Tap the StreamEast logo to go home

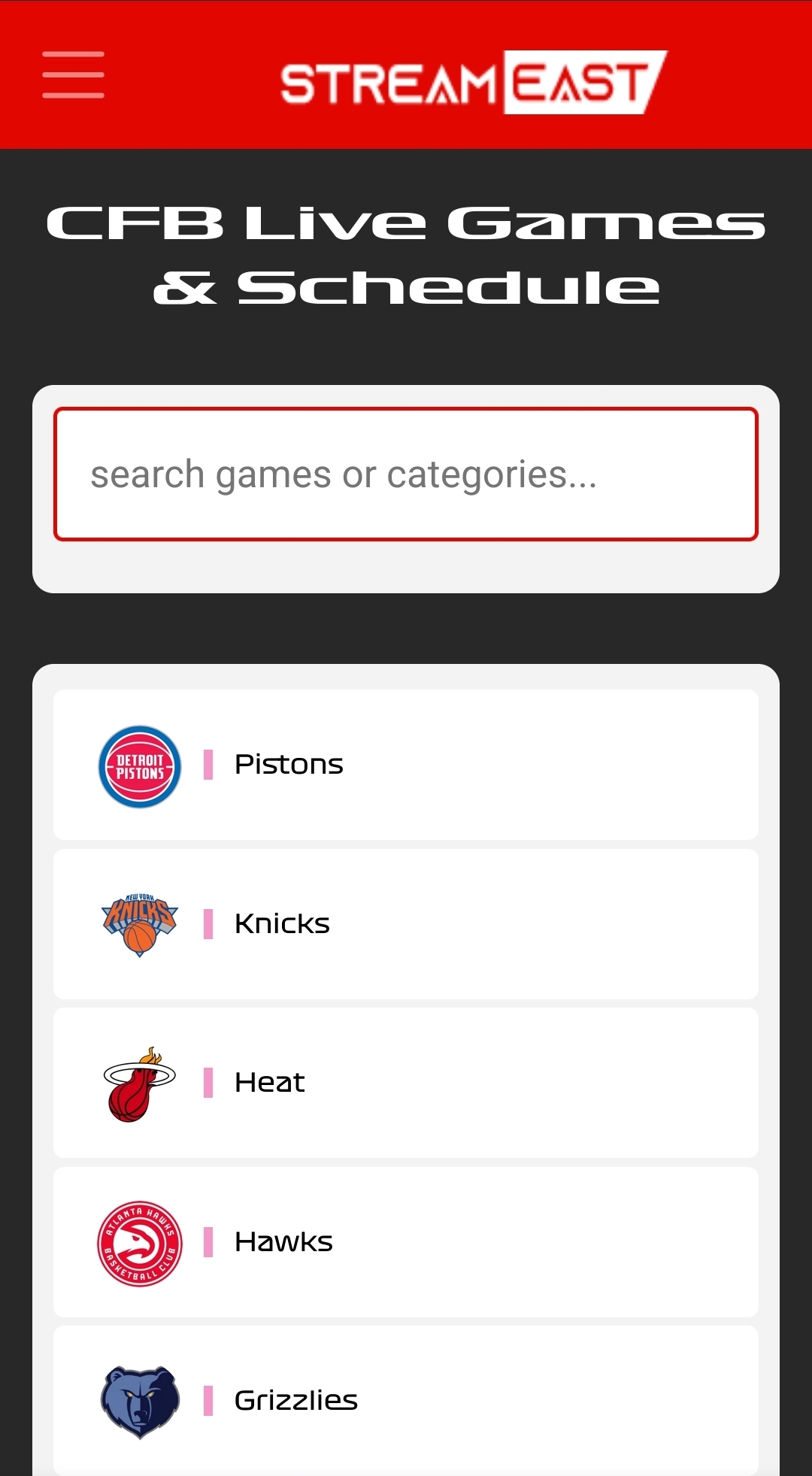point(474,82)
